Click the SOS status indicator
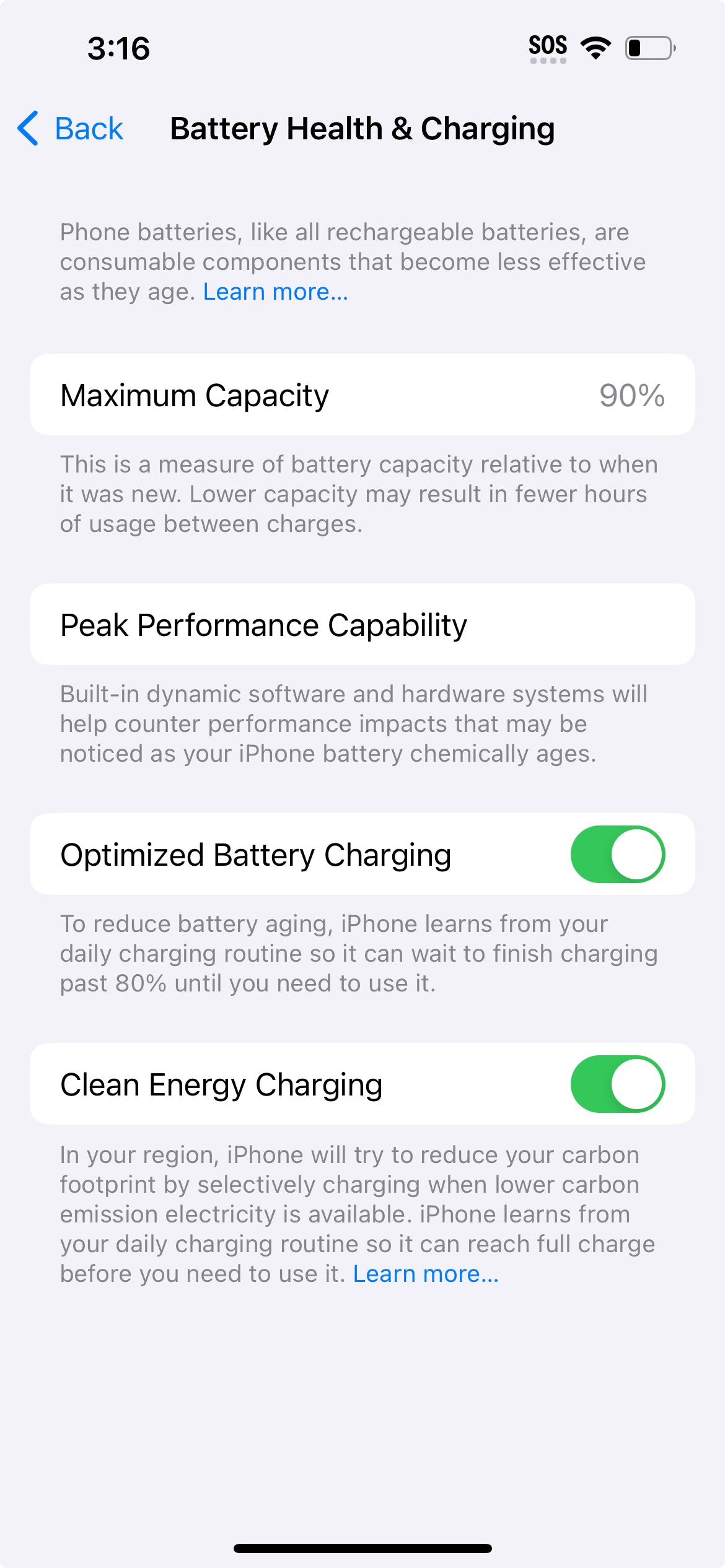 (x=548, y=44)
